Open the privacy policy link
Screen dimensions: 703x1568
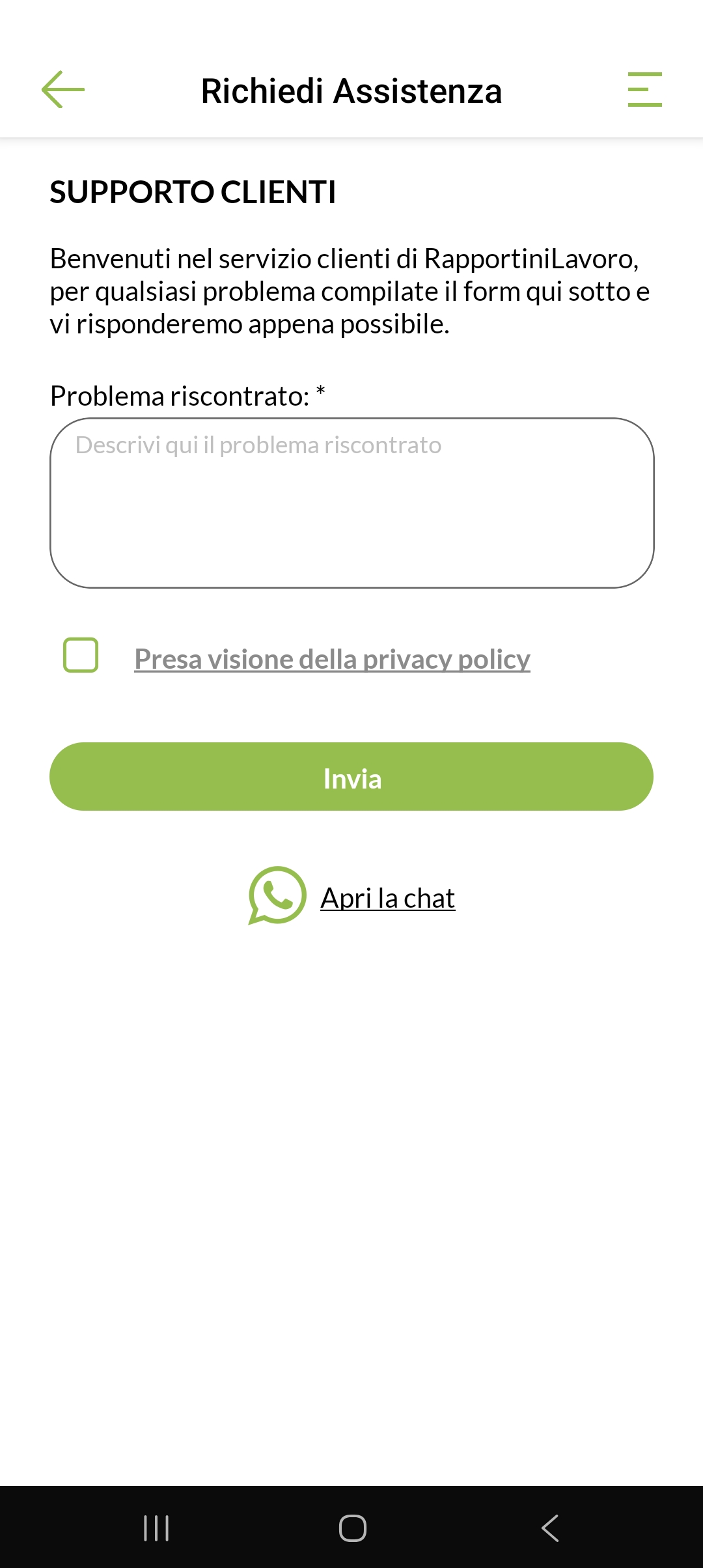click(332, 659)
